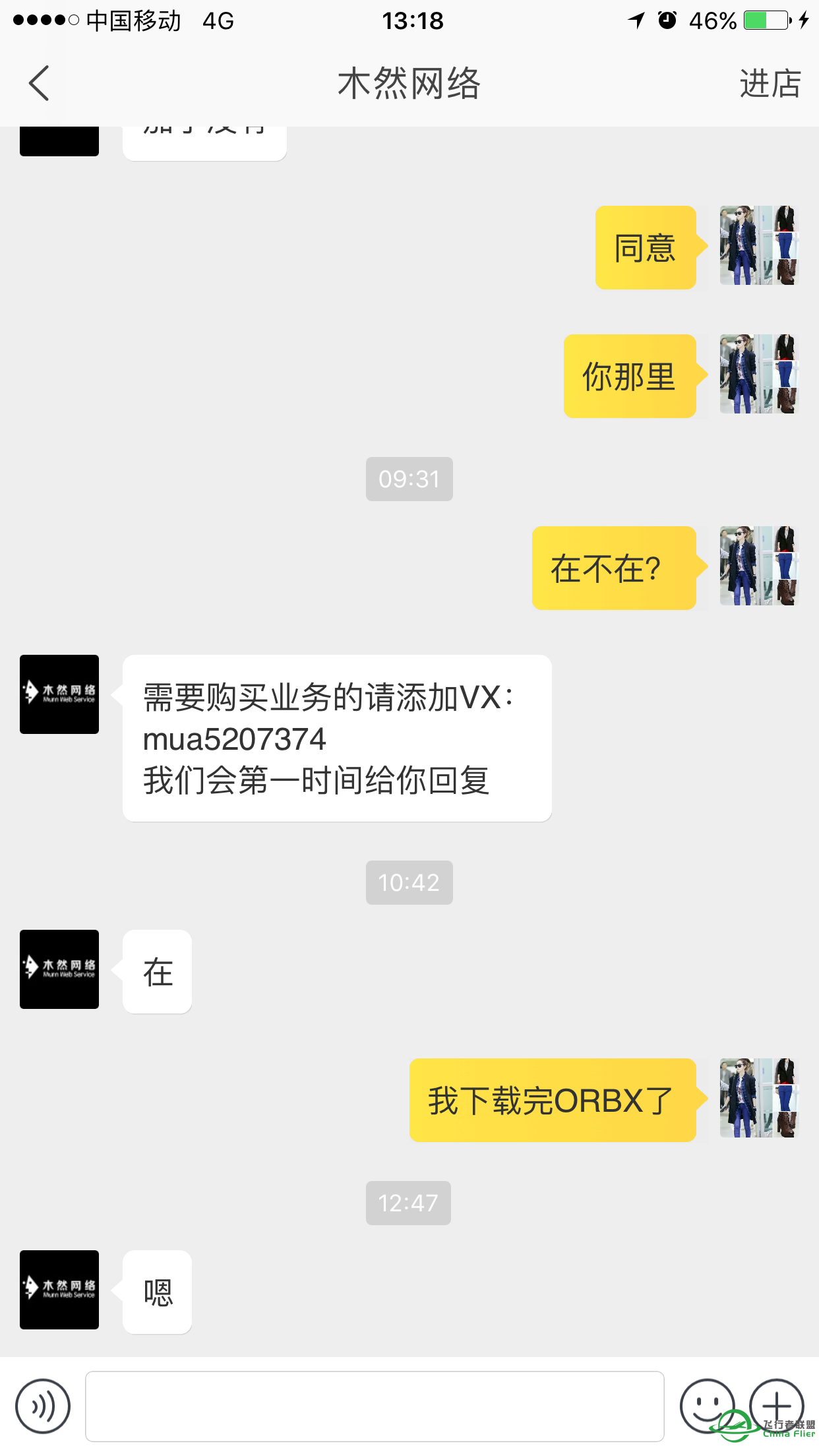Select the 嗯 message bubble
Image resolution: width=819 pixels, height=1456 pixels.
[x=156, y=1291]
